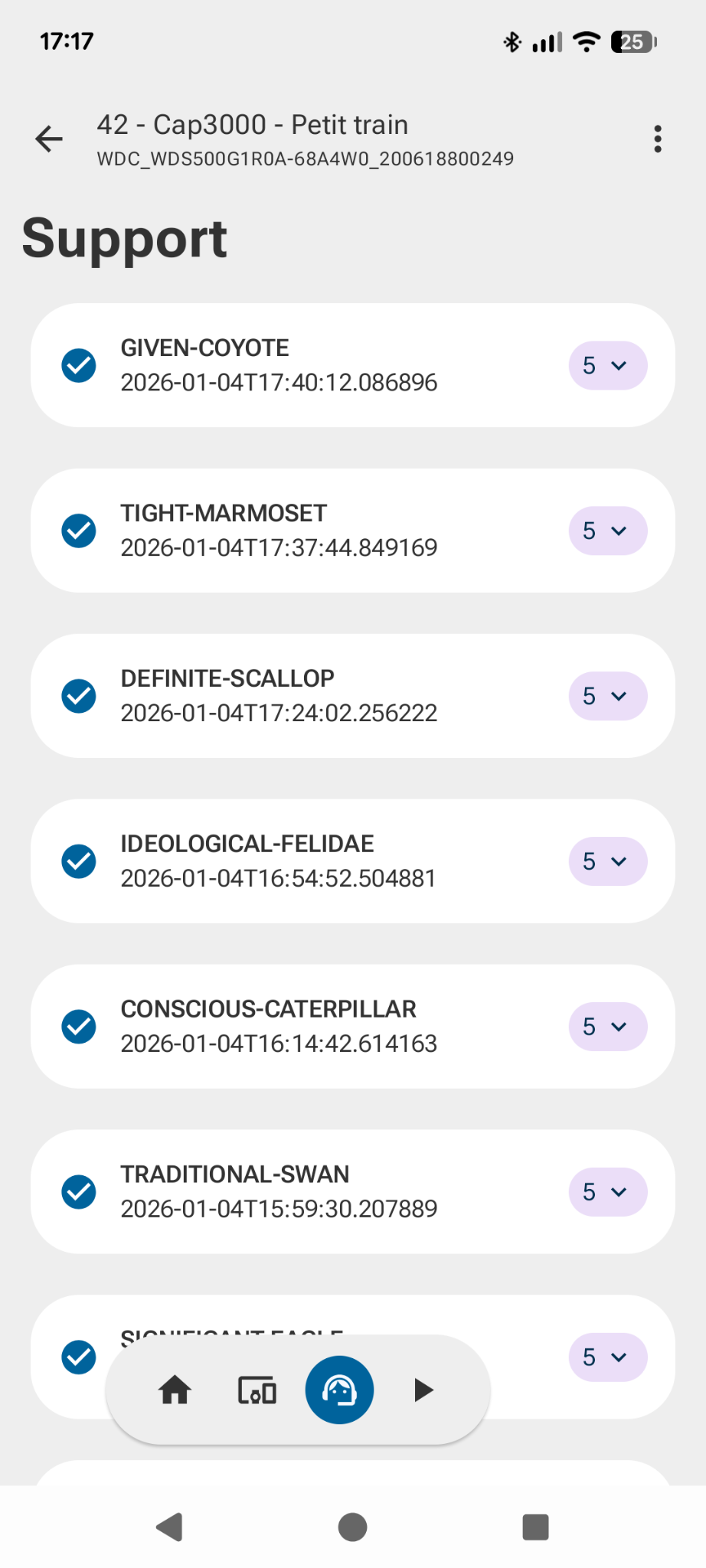Open the TRADITIONAL-SWAN support entry

[x=306, y=1192]
